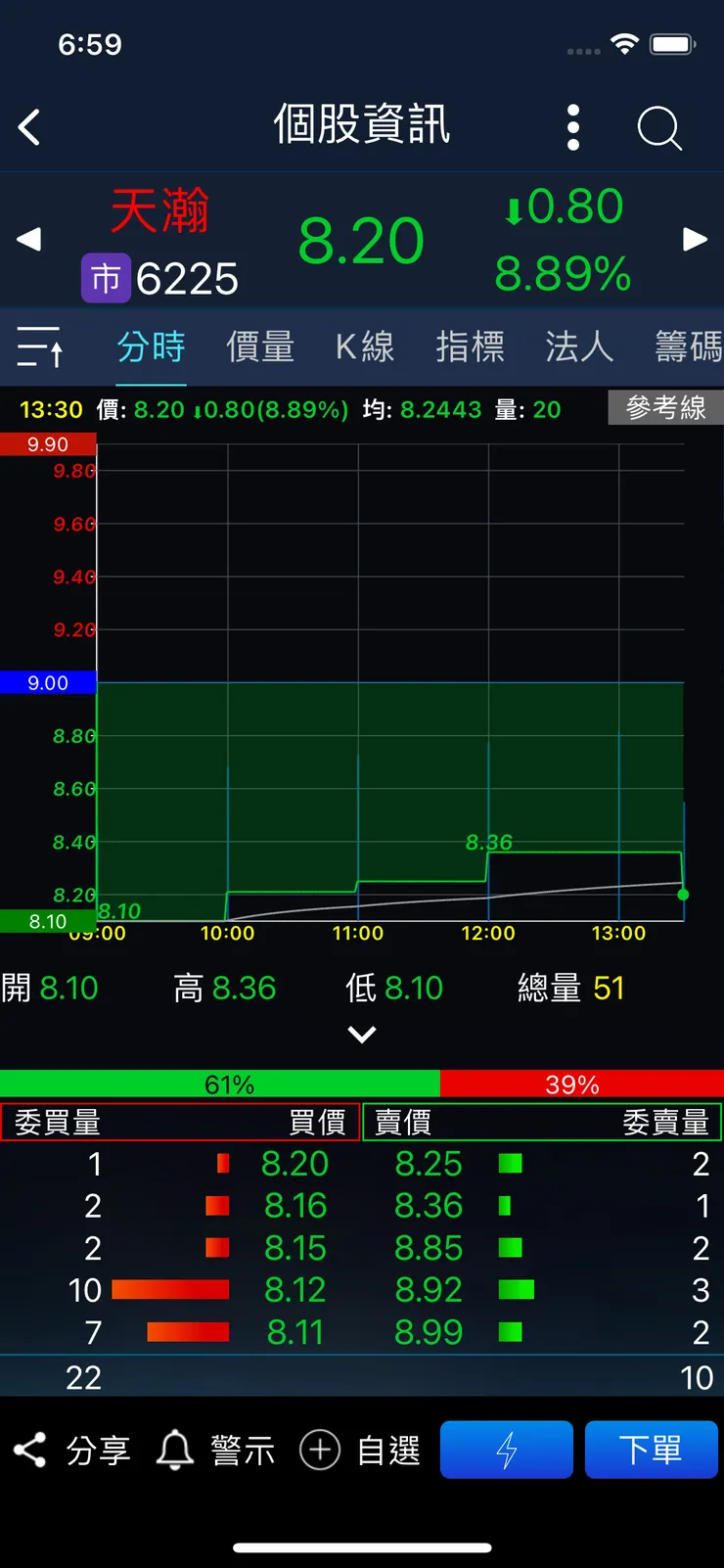Image resolution: width=724 pixels, height=1568 pixels.
Task: Tap the 市 market type badge
Action: (x=106, y=278)
